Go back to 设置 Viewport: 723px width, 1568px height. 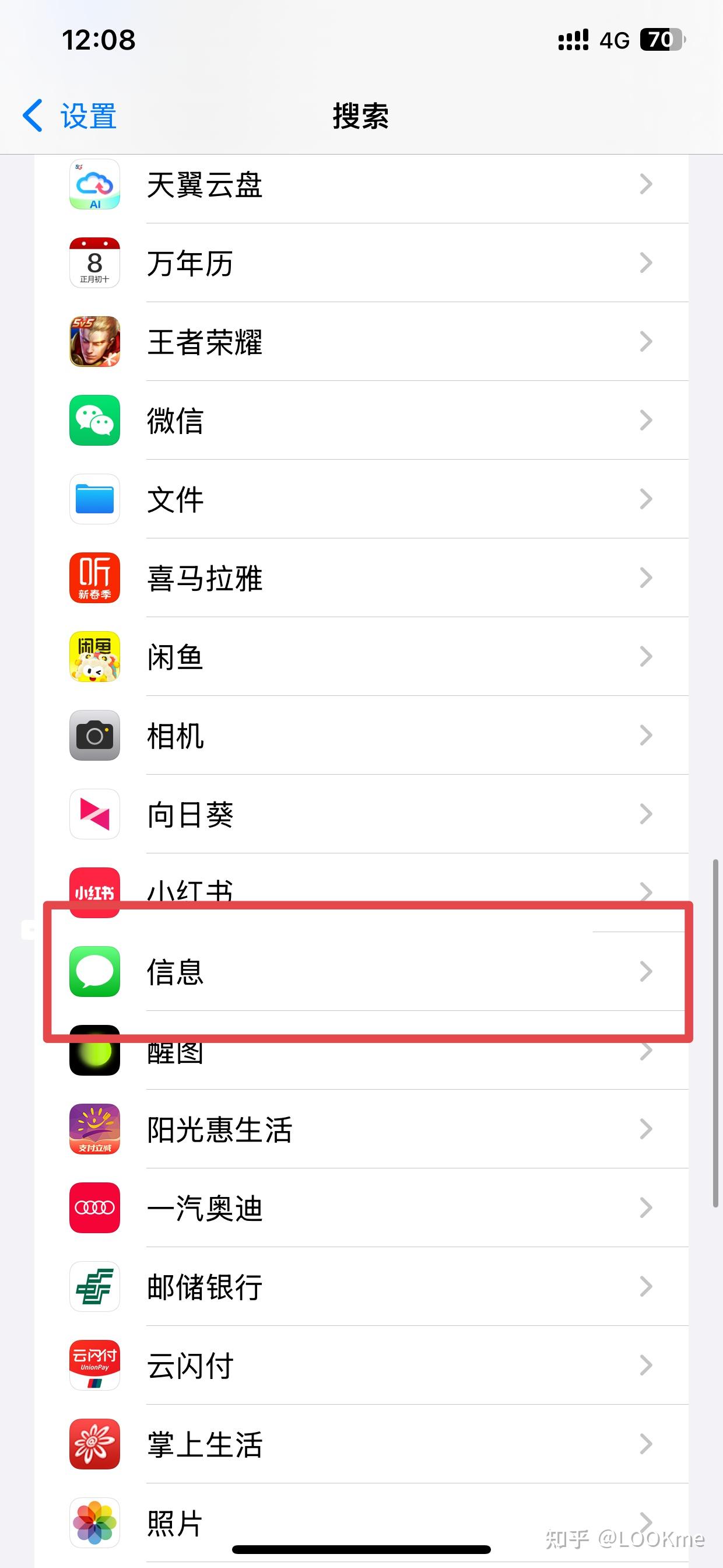69,115
